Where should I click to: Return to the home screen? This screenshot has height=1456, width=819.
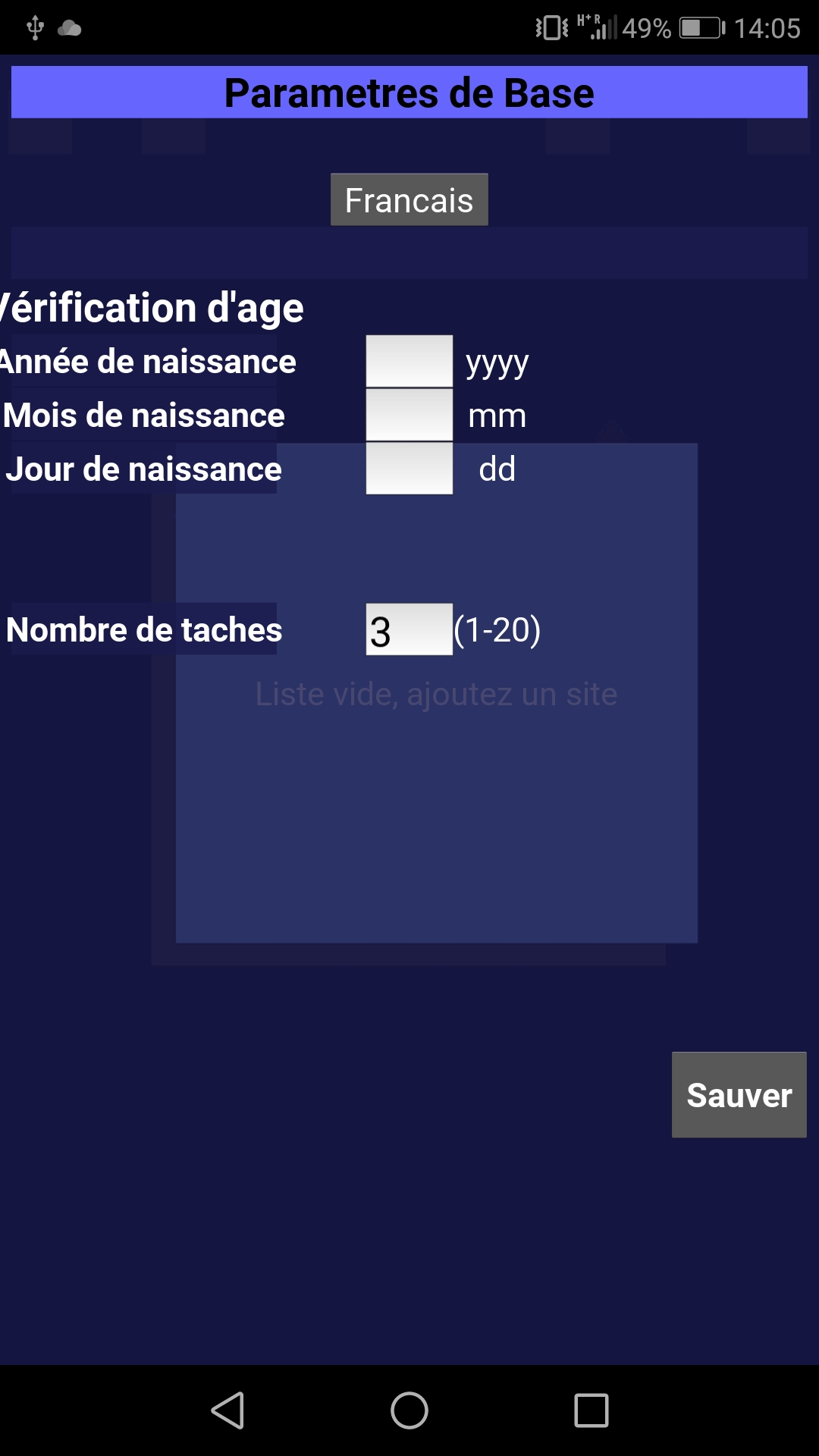(x=409, y=1410)
